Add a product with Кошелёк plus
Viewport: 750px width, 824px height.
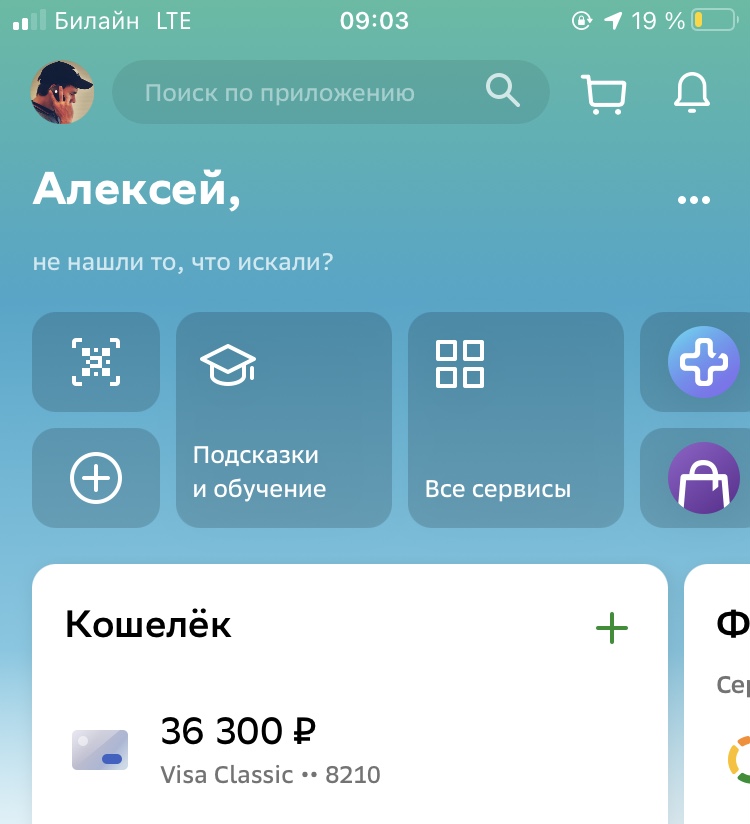tap(611, 628)
